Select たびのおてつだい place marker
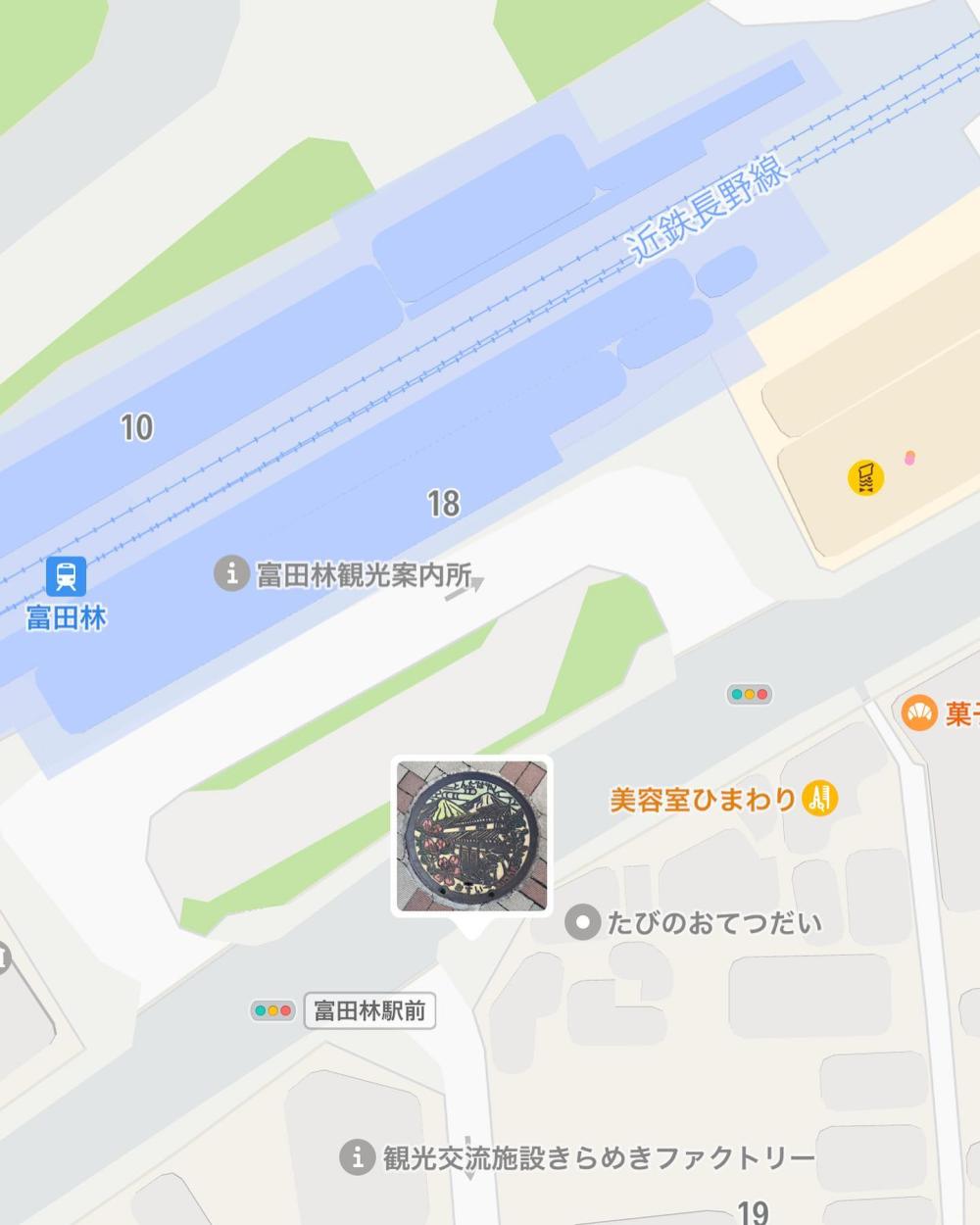980x1225 pixels. 584,922
